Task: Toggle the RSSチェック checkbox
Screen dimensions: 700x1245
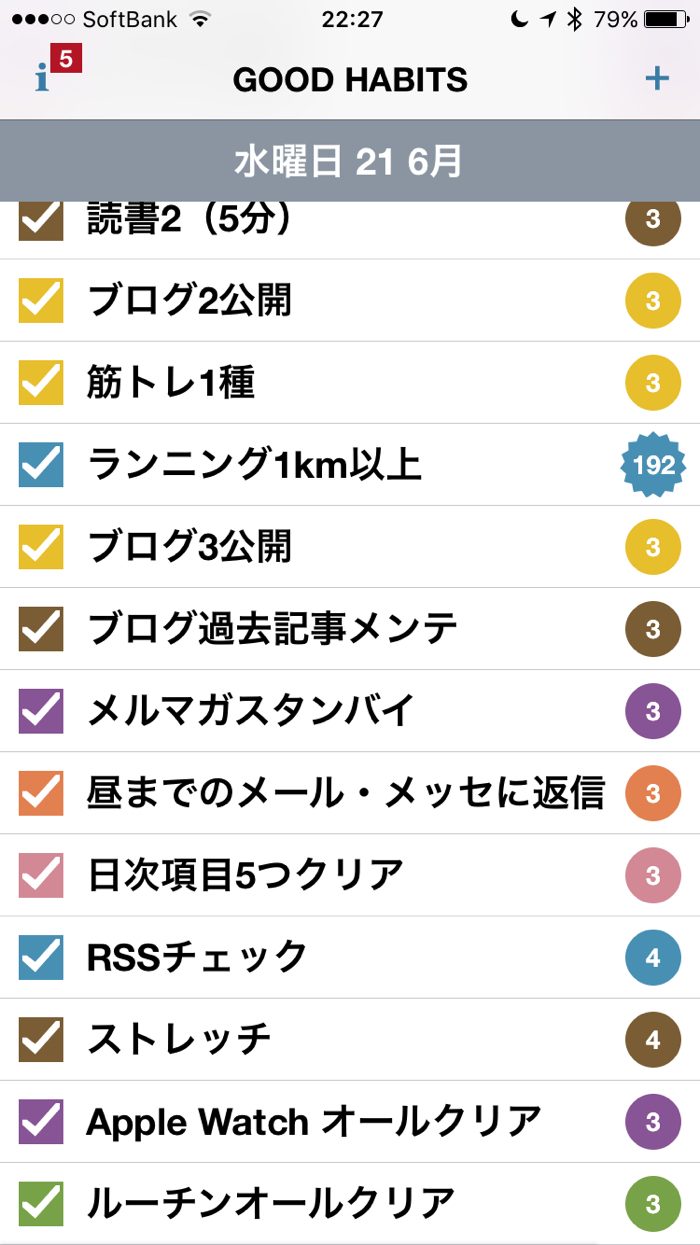Action: tap(41, 957)
